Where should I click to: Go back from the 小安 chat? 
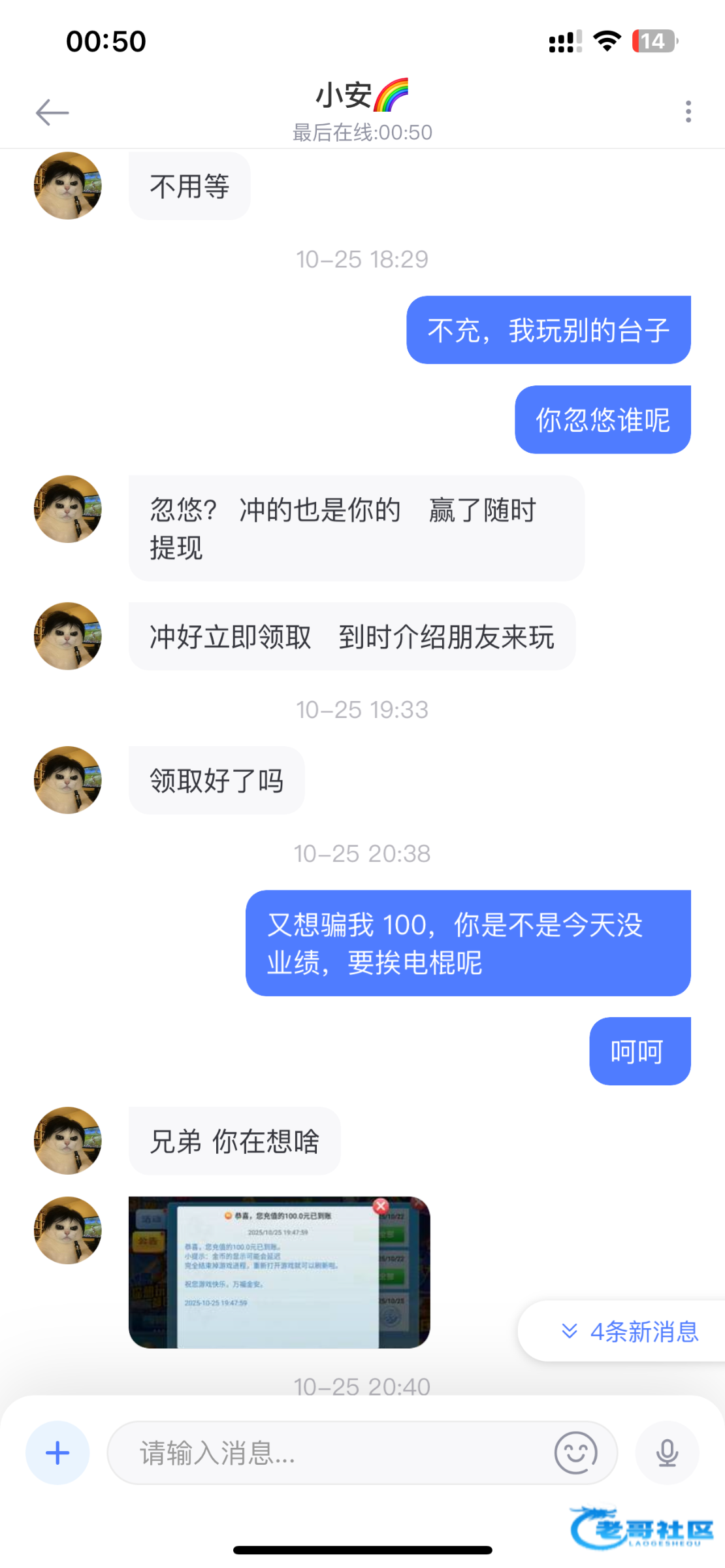coord(52,112)
